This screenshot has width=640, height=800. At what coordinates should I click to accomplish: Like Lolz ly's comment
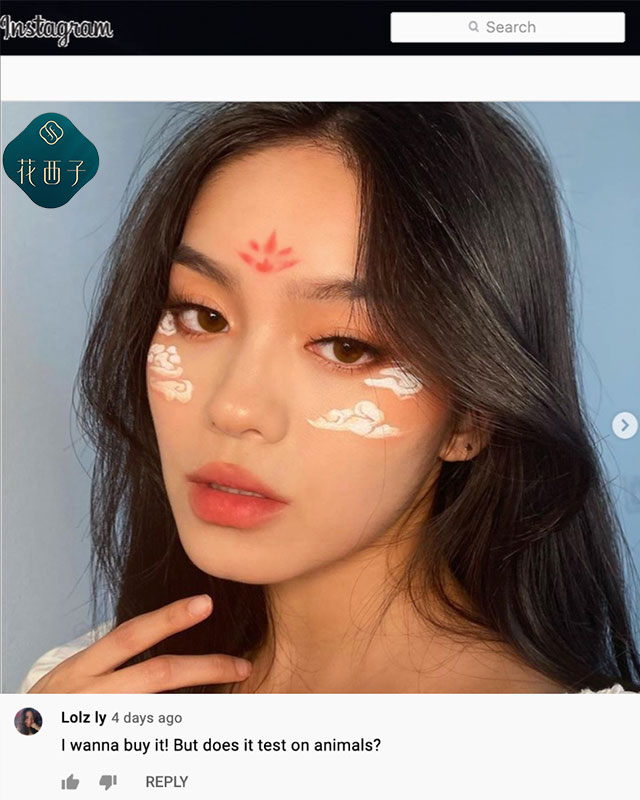(x=70, y=782)
